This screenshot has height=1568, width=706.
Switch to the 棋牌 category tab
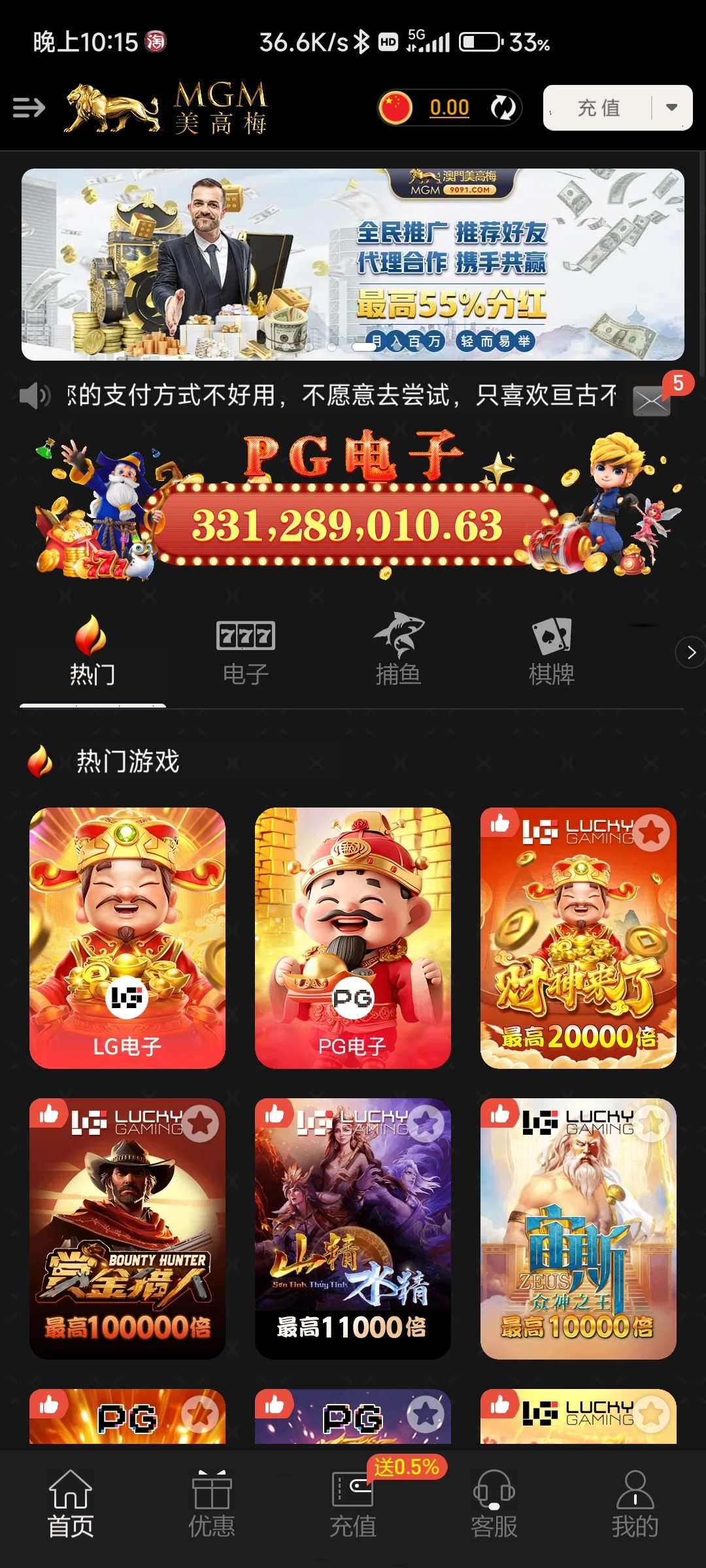point(552,650)
